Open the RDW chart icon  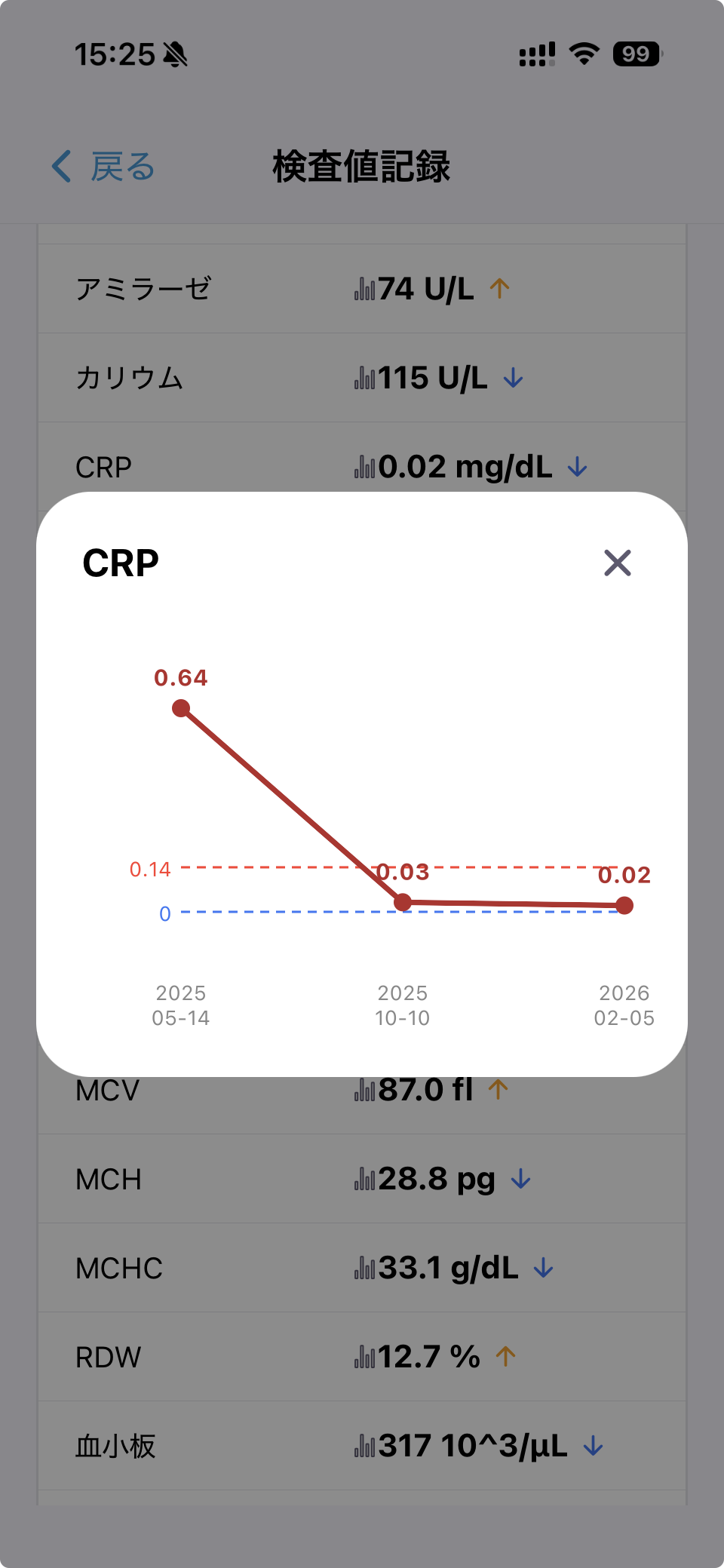pos(364,1357)
